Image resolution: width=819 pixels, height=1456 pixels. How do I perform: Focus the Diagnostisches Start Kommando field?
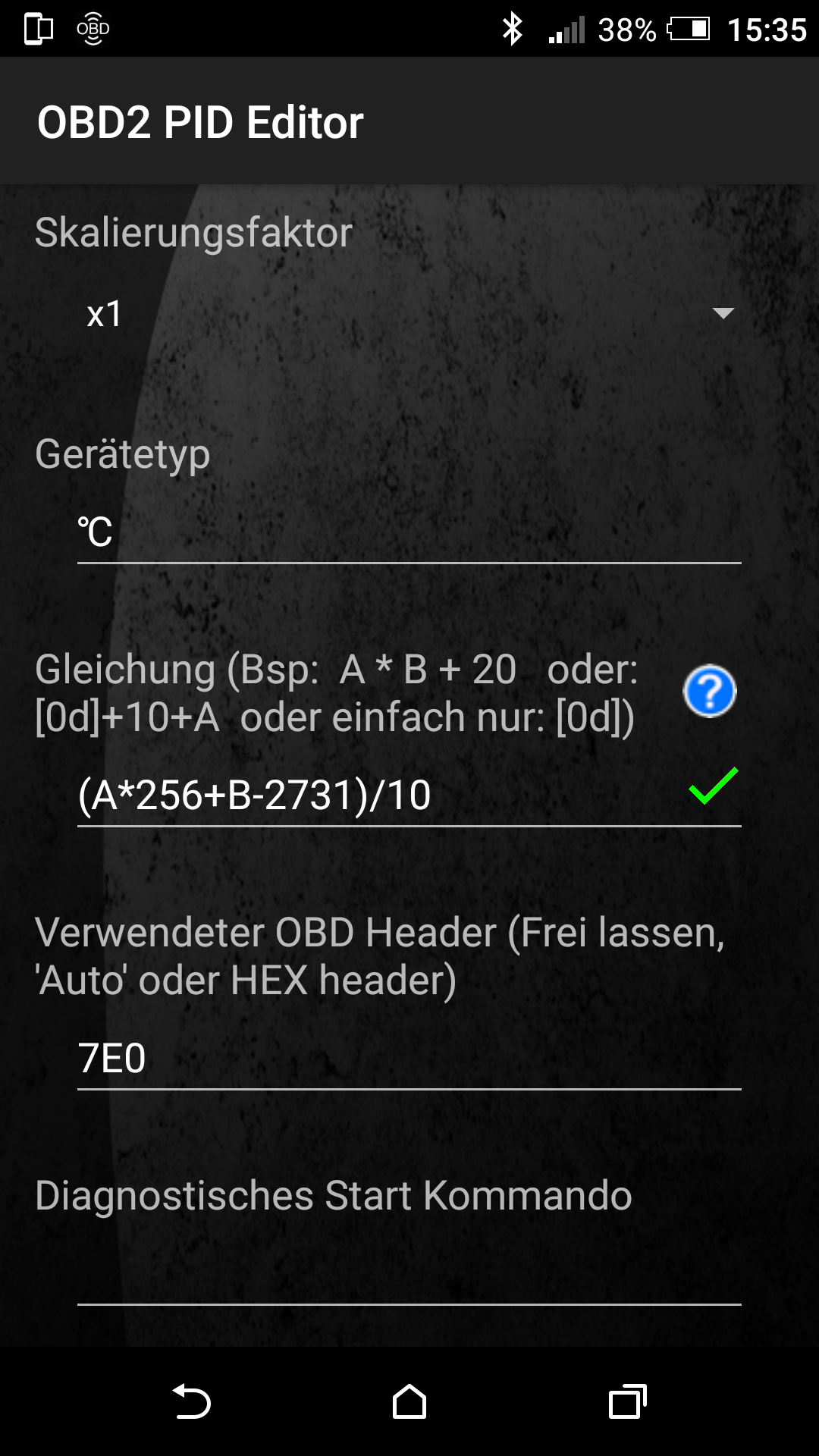409,1274
